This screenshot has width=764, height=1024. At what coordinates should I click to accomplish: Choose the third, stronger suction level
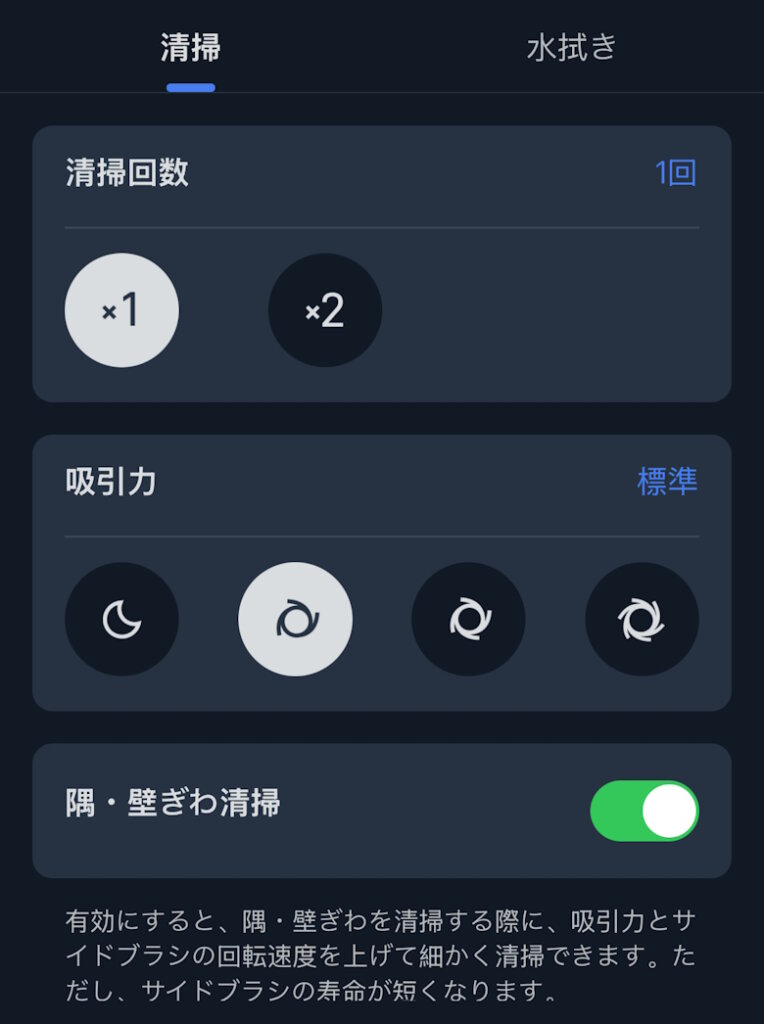point(468,620)
